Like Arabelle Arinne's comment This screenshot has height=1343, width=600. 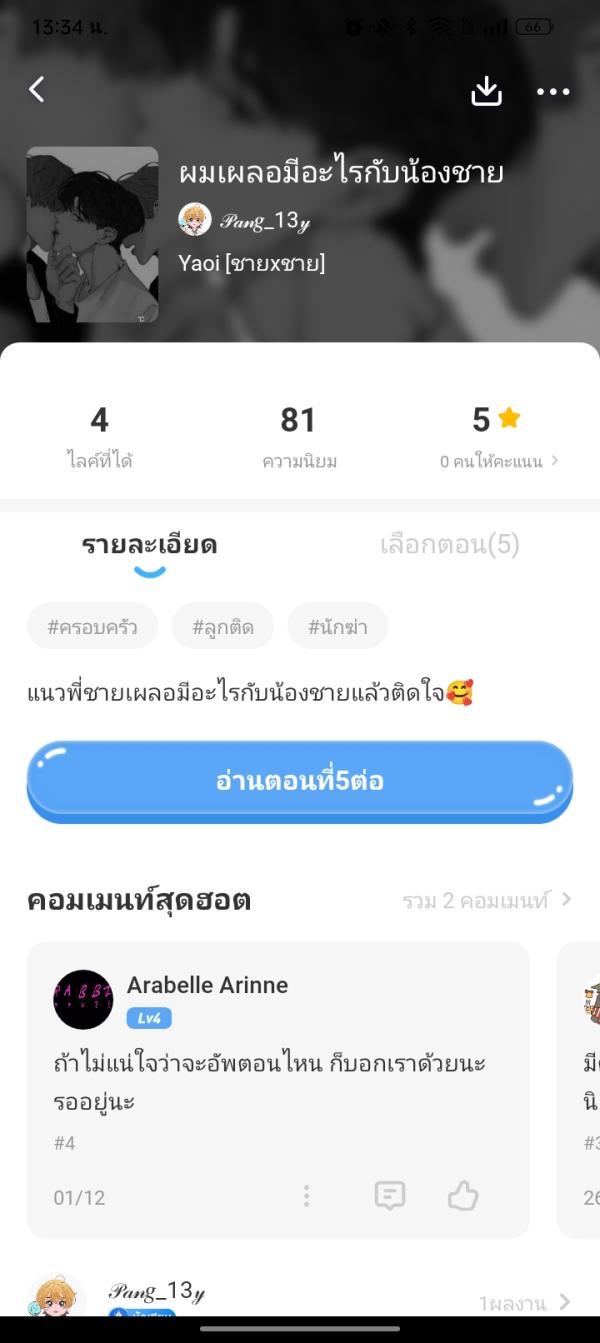click(463, 1196)
